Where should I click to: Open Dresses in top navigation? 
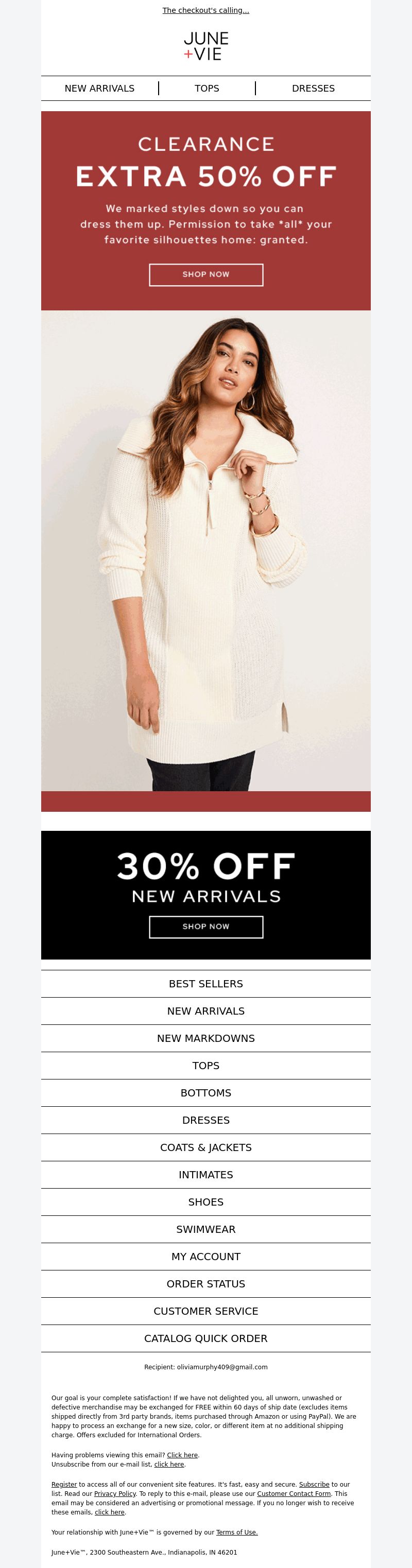[x=313, y=88]
